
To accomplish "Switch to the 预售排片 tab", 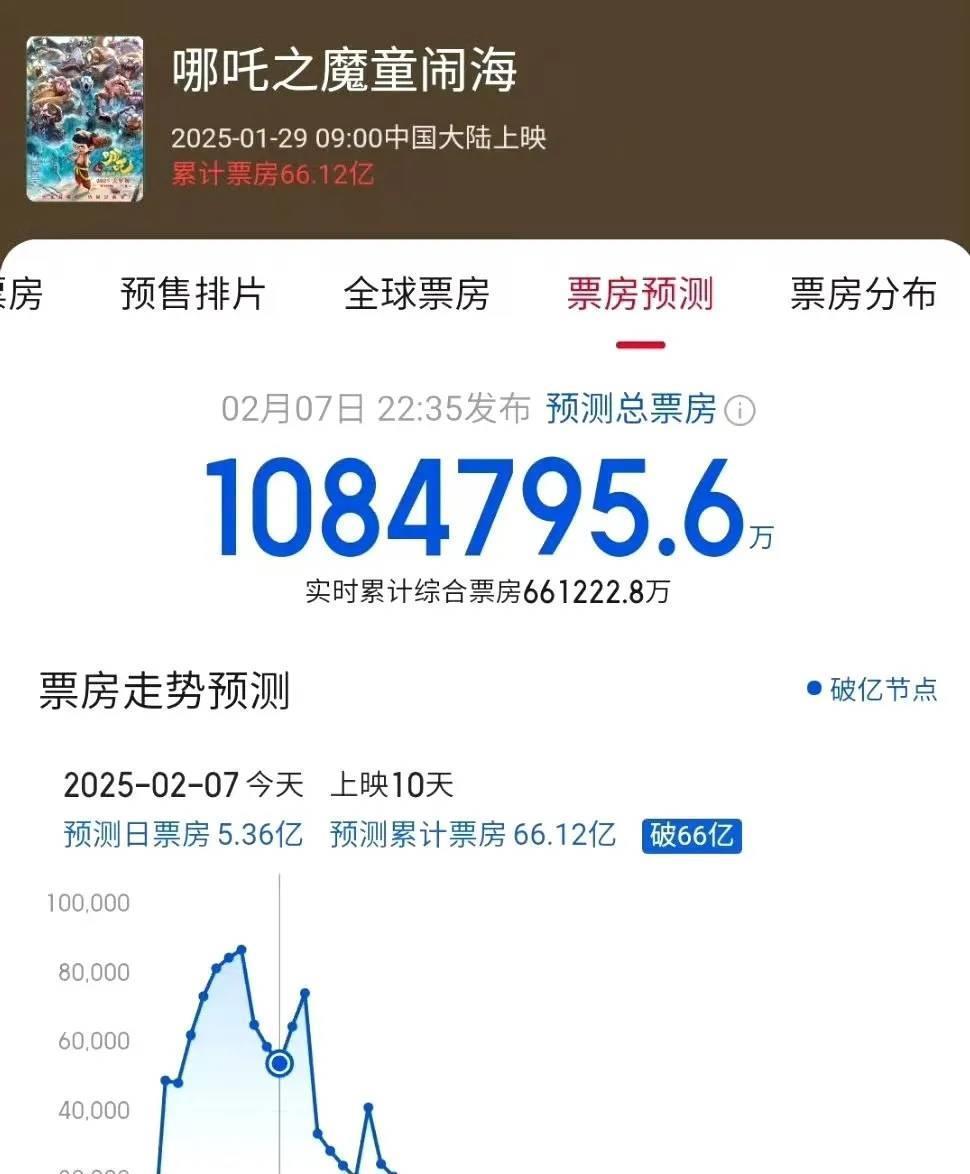I will [193, 294].
